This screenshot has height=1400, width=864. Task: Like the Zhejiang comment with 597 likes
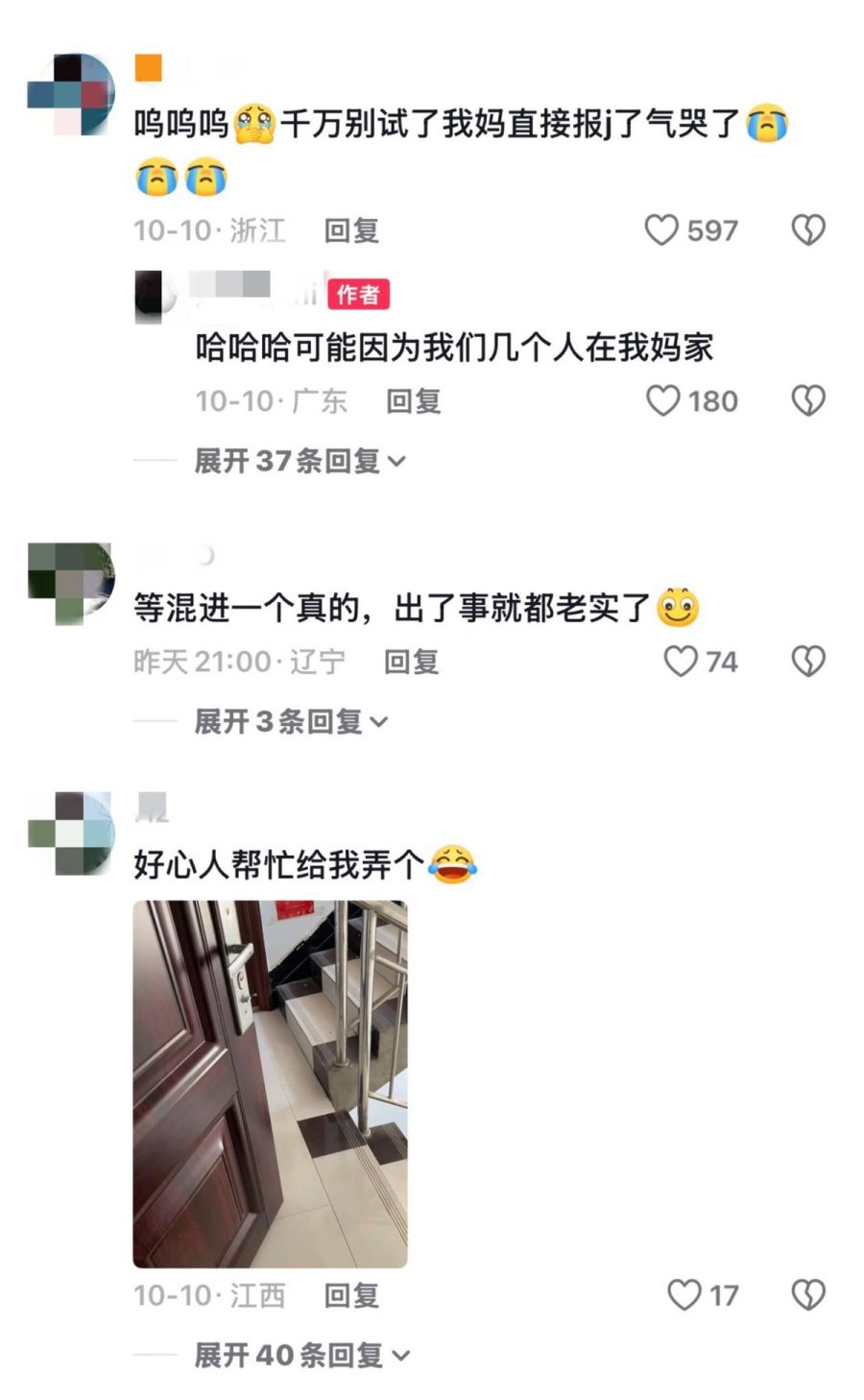coord(661,230)
